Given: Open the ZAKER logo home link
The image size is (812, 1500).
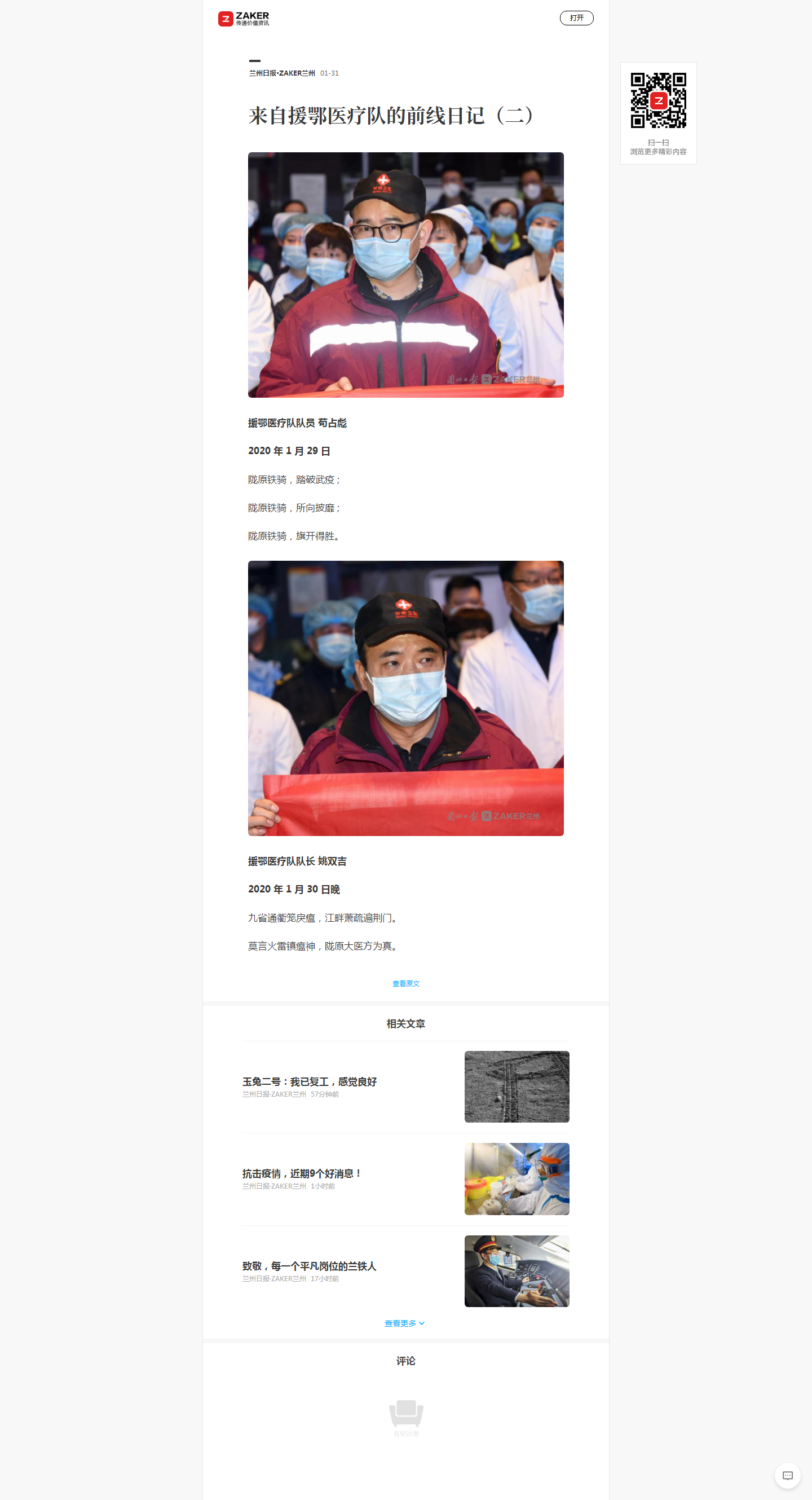Looking at the screenshot, I should [243, 19].
